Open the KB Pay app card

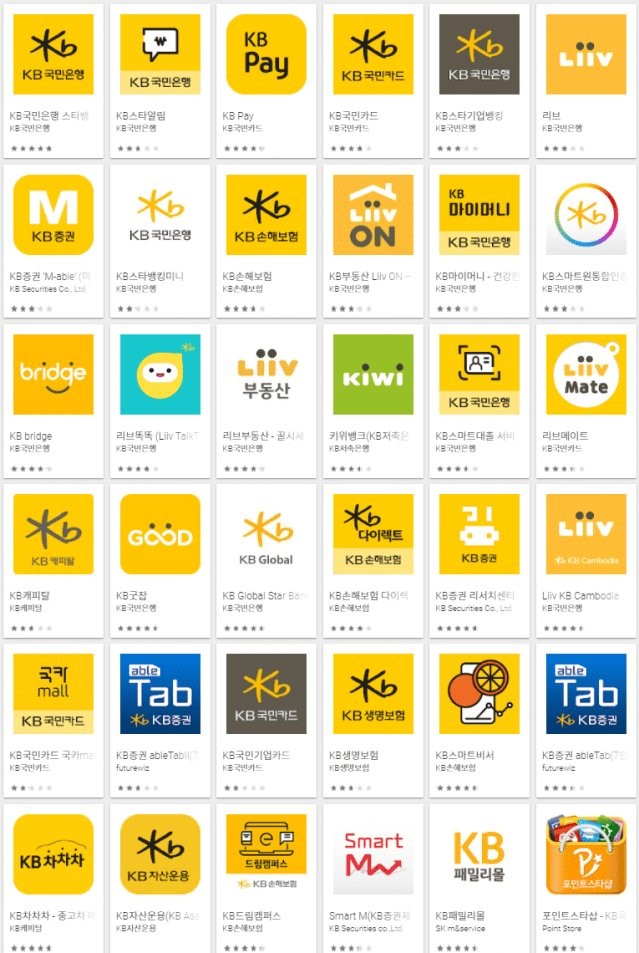(266, 55)
